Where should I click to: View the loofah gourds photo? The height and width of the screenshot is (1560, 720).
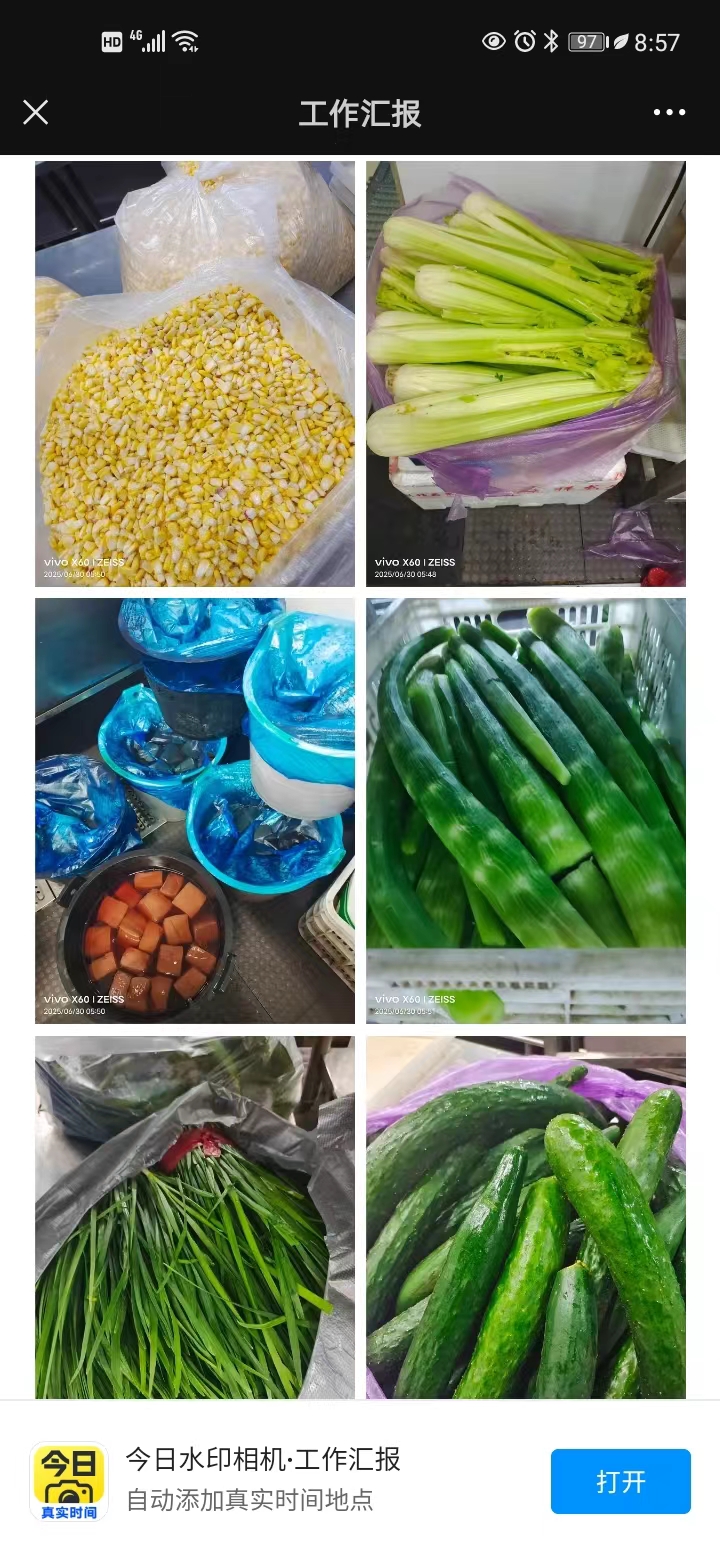tap(526, 811)
